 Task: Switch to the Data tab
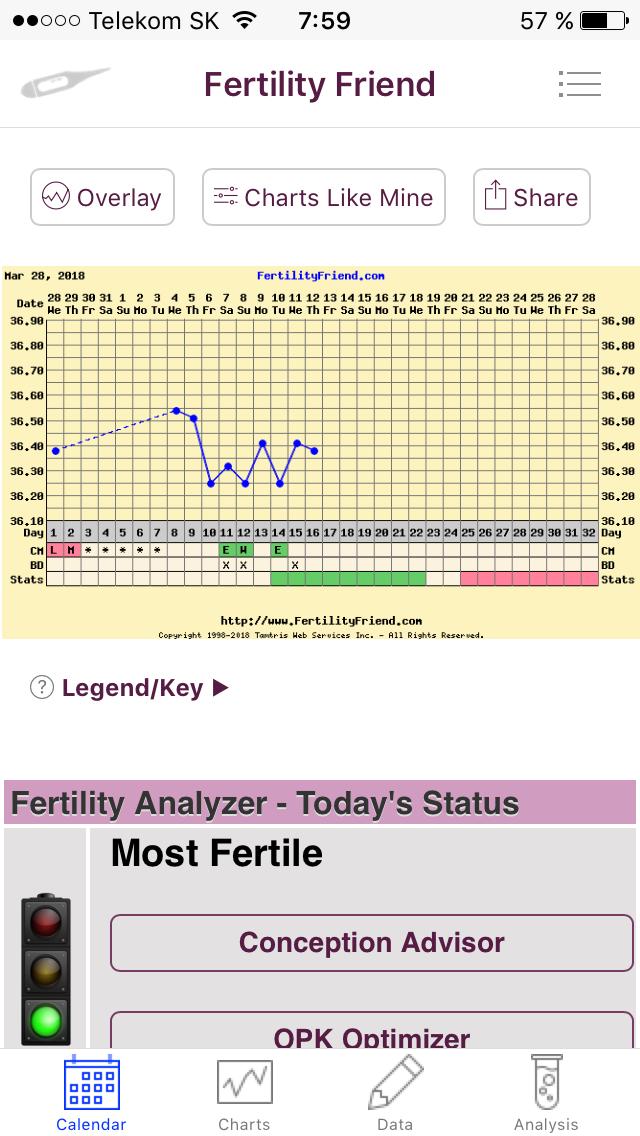[395, 1094]
